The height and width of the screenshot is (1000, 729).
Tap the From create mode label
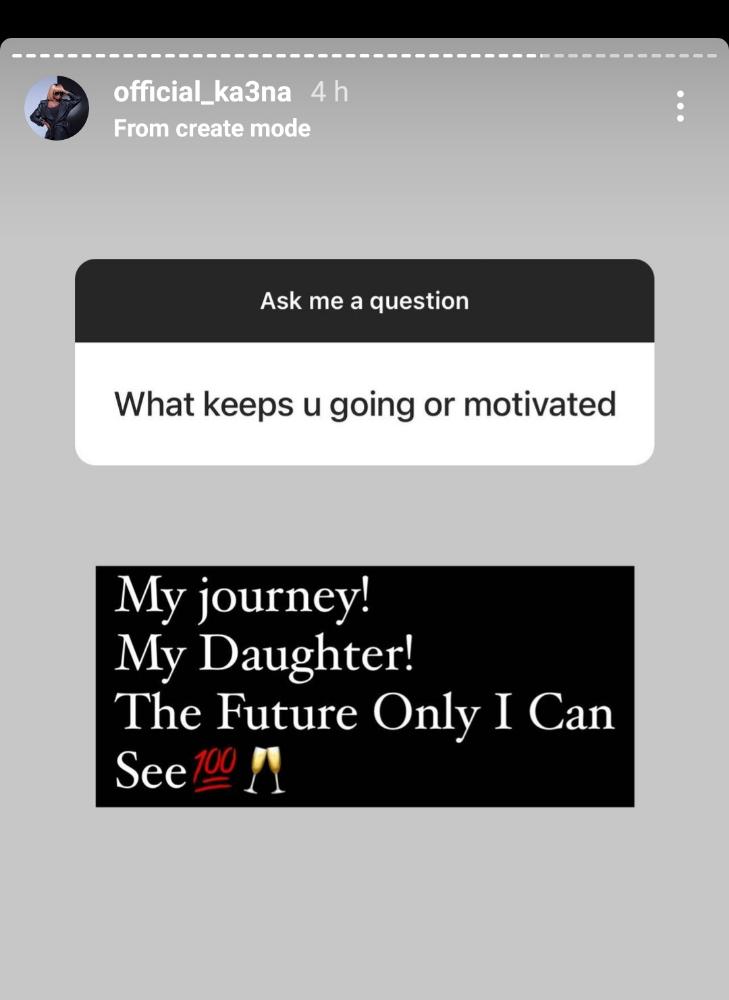[212, 128]
